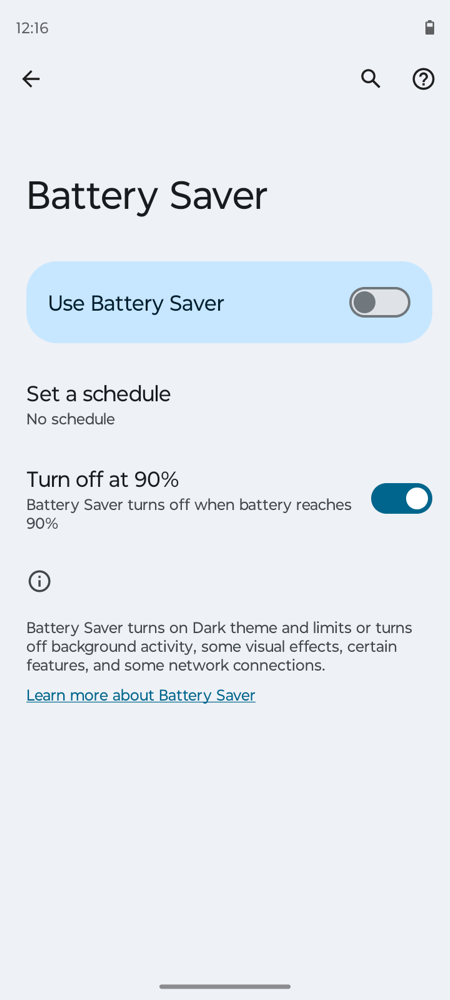Enable the Use Battery Saver switch
Viewport: 450px width, 1000px height.
(379, 302)
